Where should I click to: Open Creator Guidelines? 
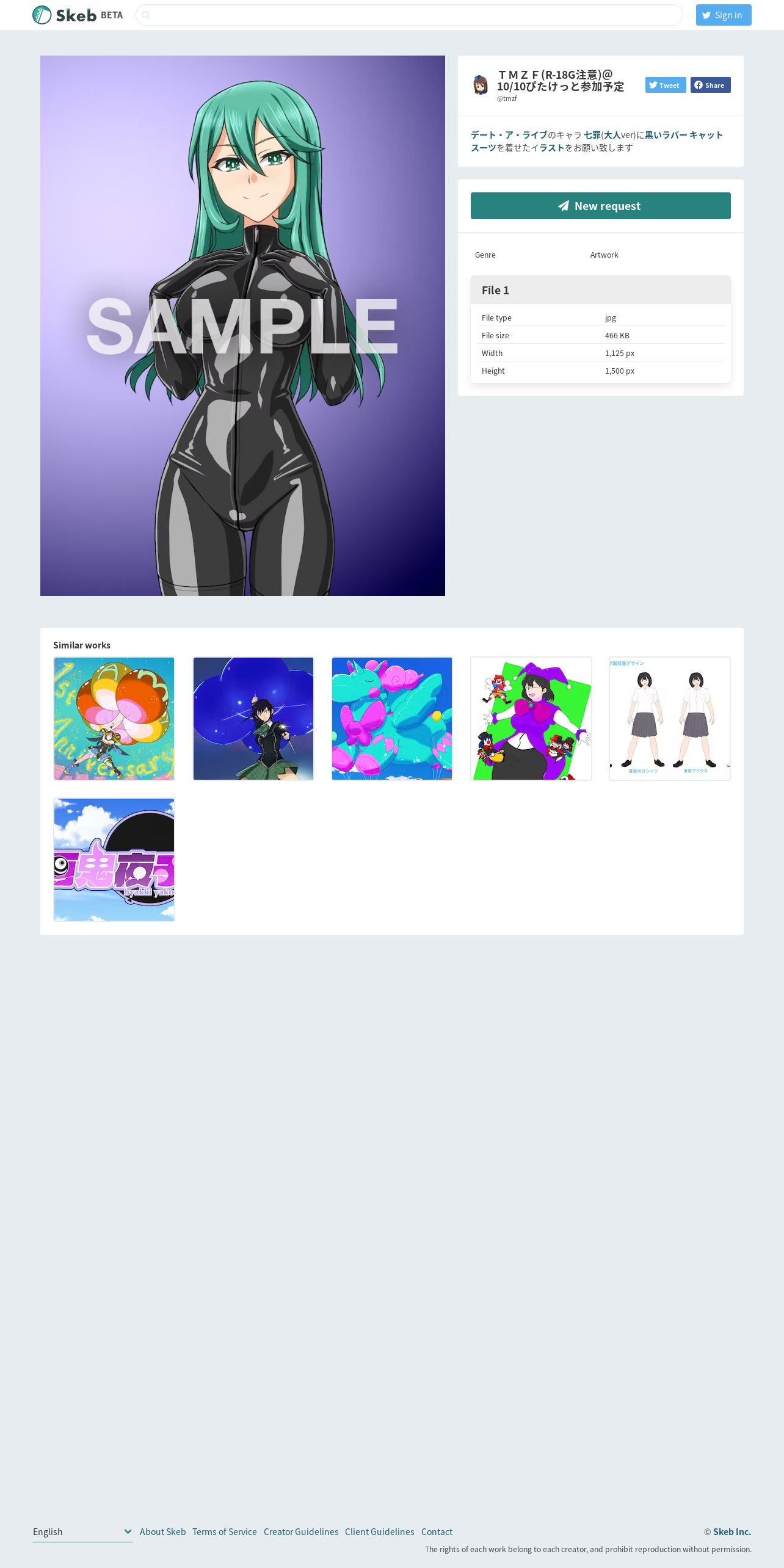300,1531
